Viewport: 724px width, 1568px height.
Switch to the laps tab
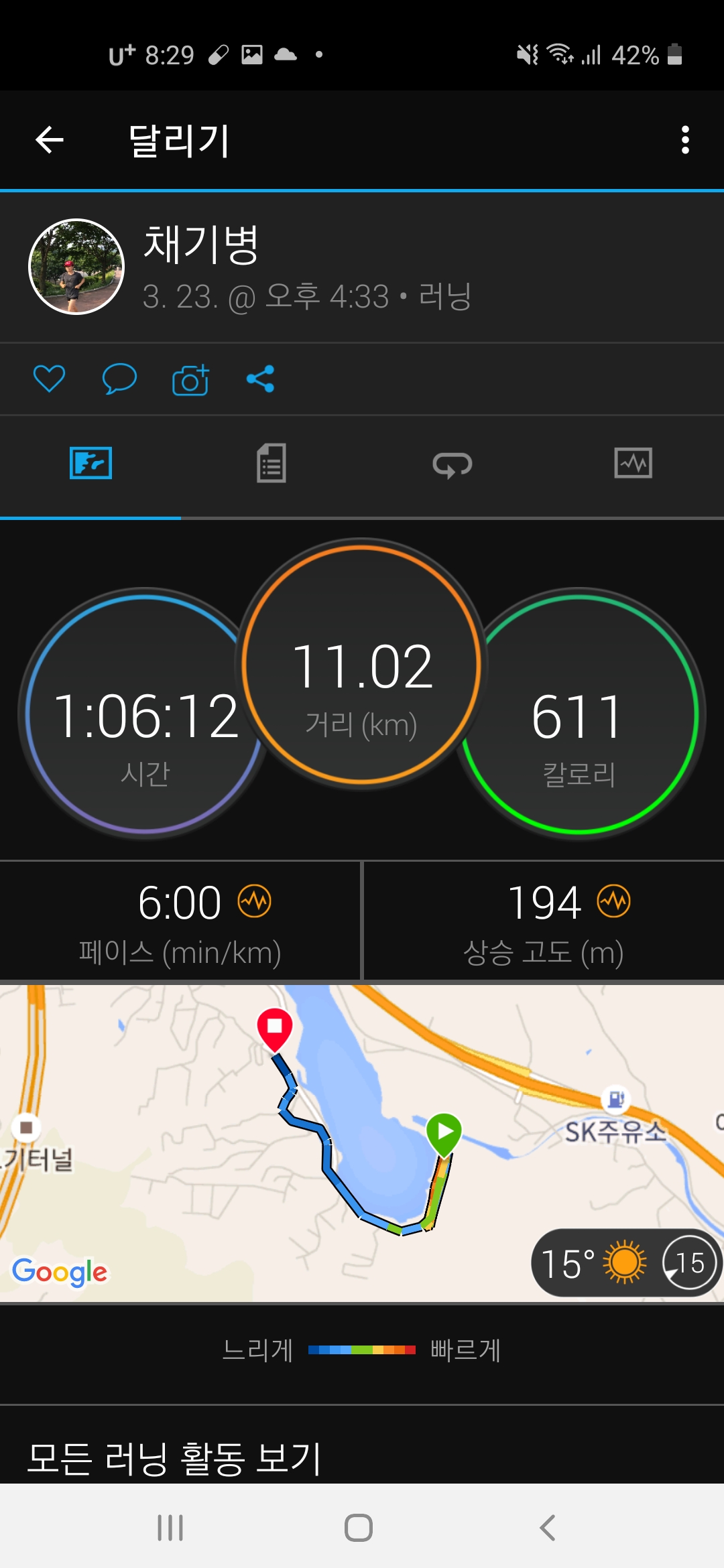452,464
